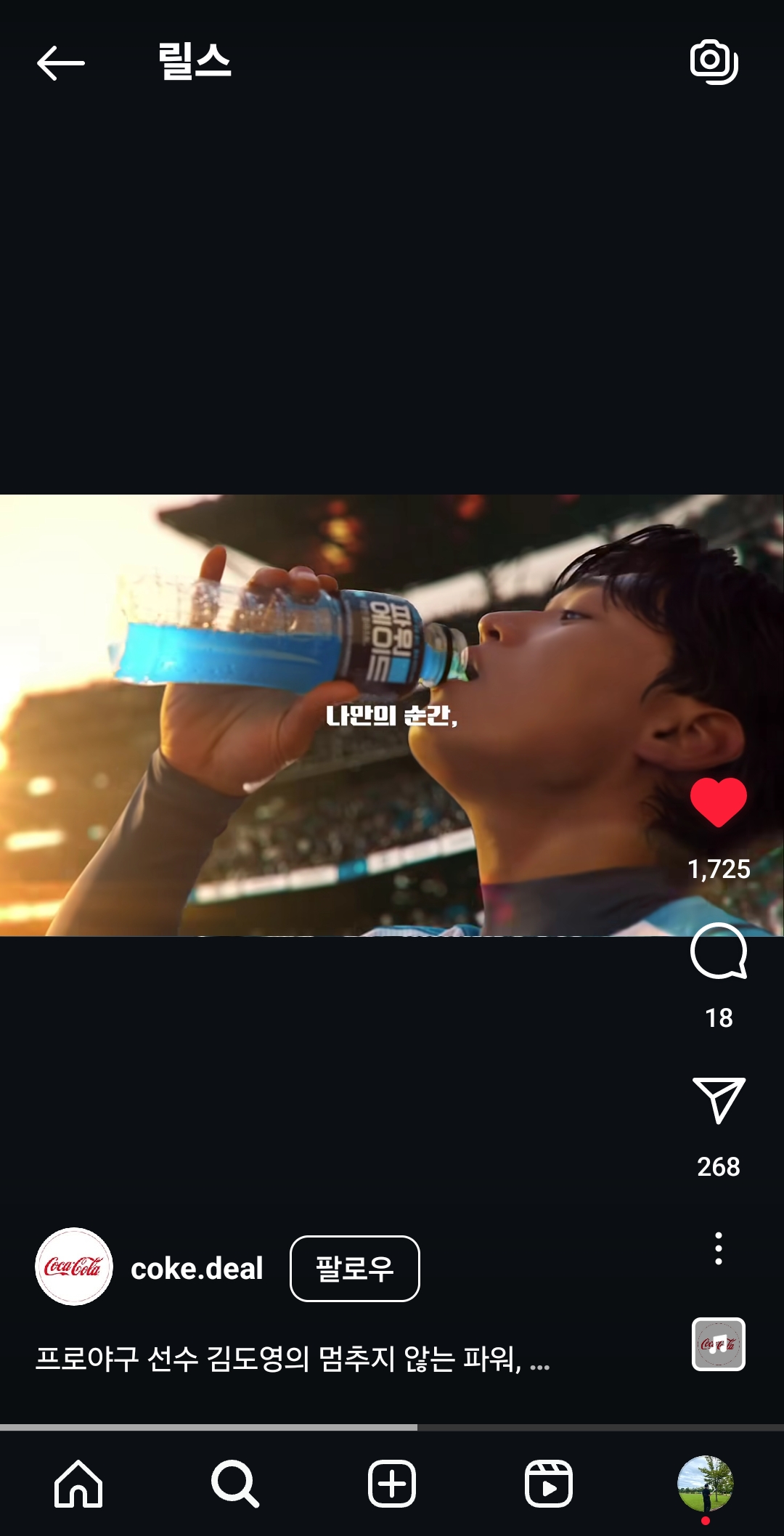The width and height of the screenshot is (784, 1536).
Task: Create a new post with the plus tab
Action: [392, 1484]
